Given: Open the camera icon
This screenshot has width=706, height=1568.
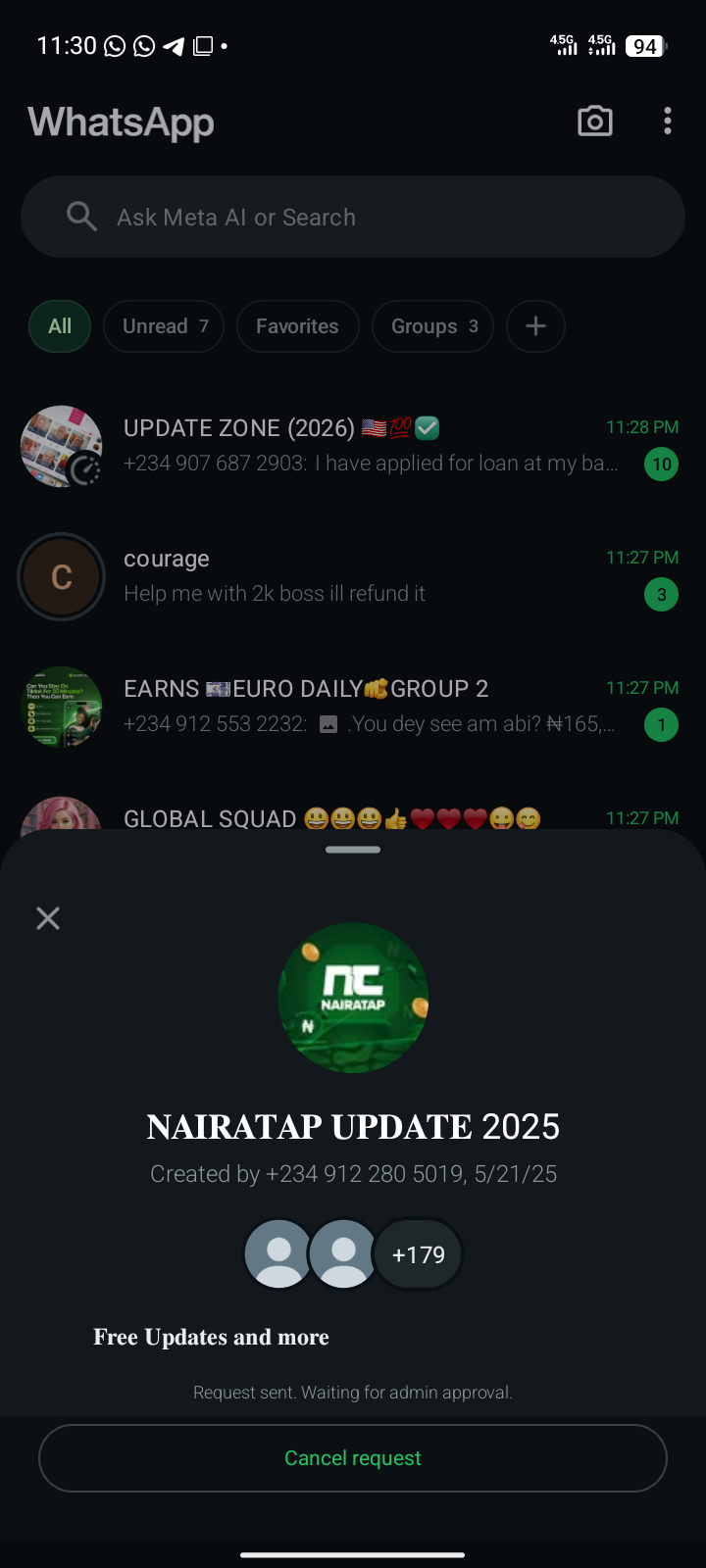Looking at the screenshot, I should [595, 122].
